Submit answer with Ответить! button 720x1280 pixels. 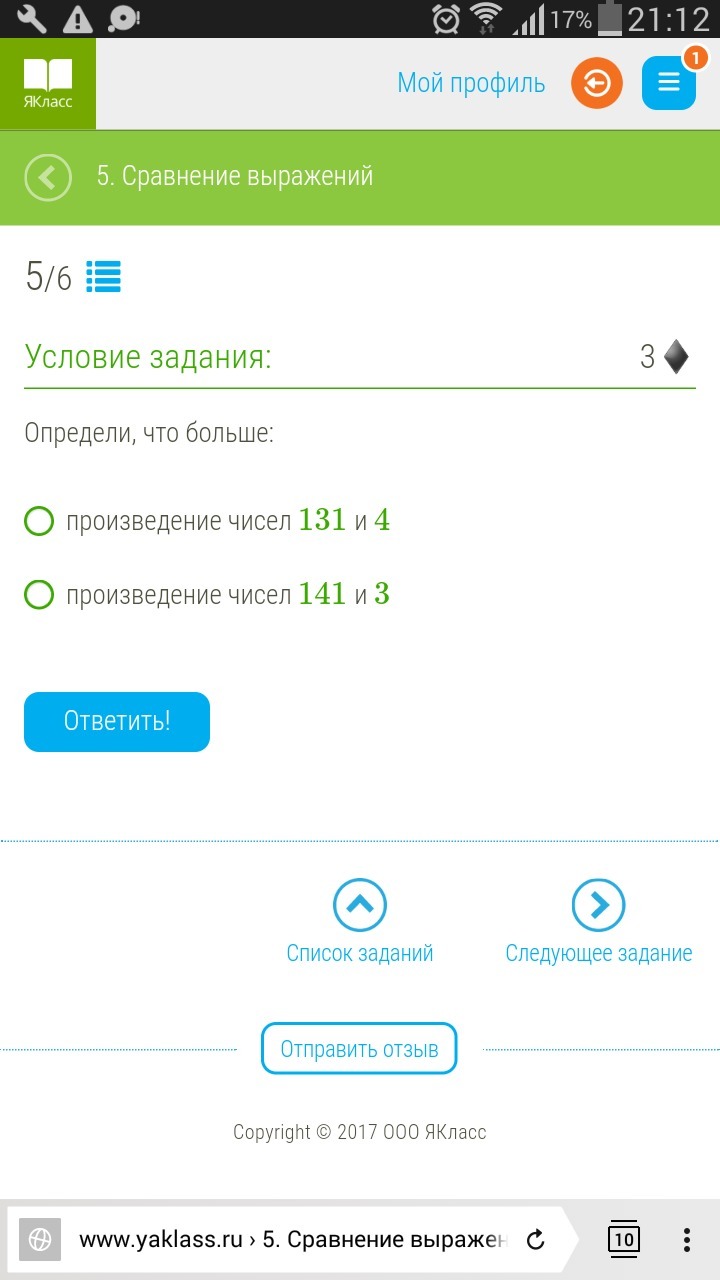117,721
